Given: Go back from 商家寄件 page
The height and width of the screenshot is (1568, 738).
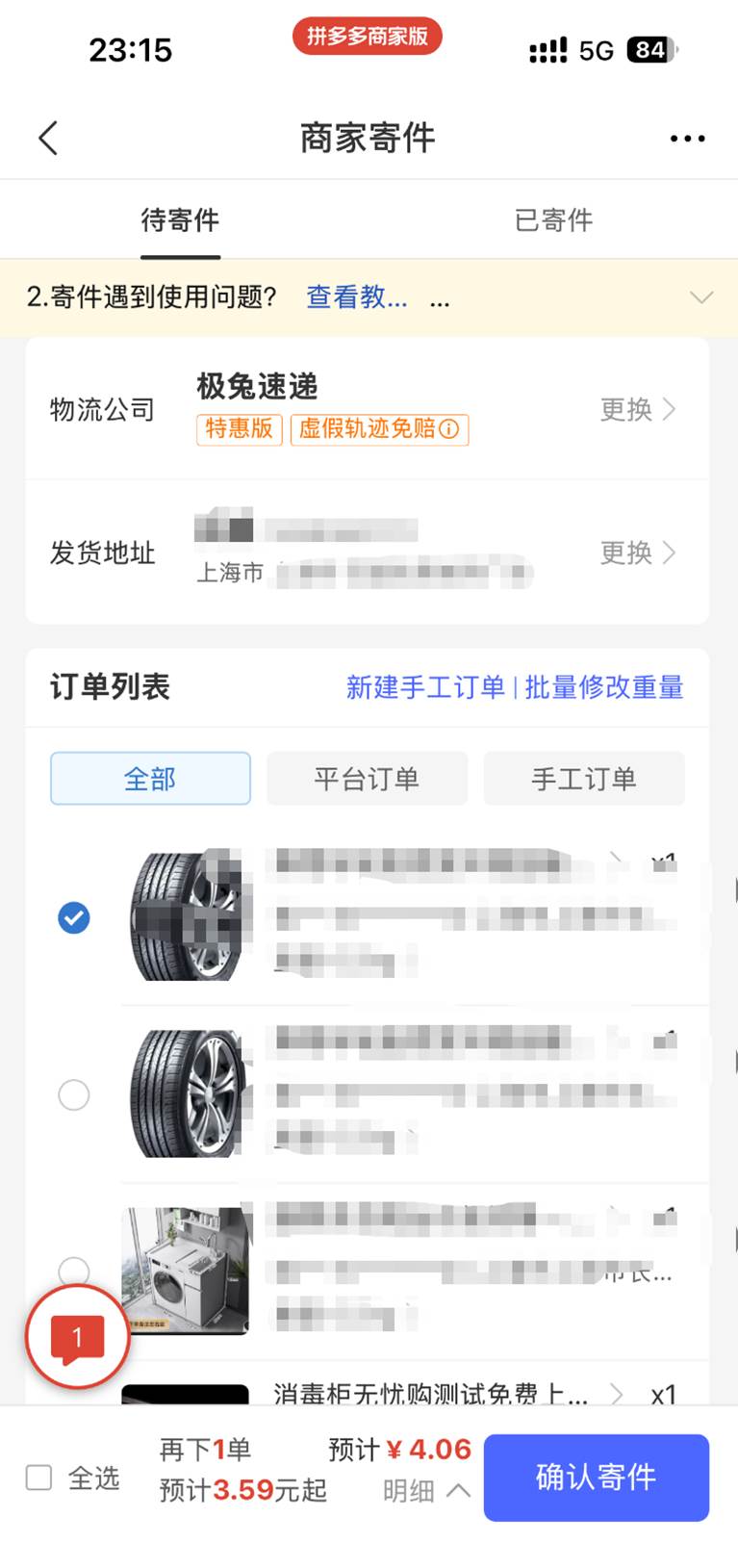Looking at the screenshot, I should (x=48, y=139).
